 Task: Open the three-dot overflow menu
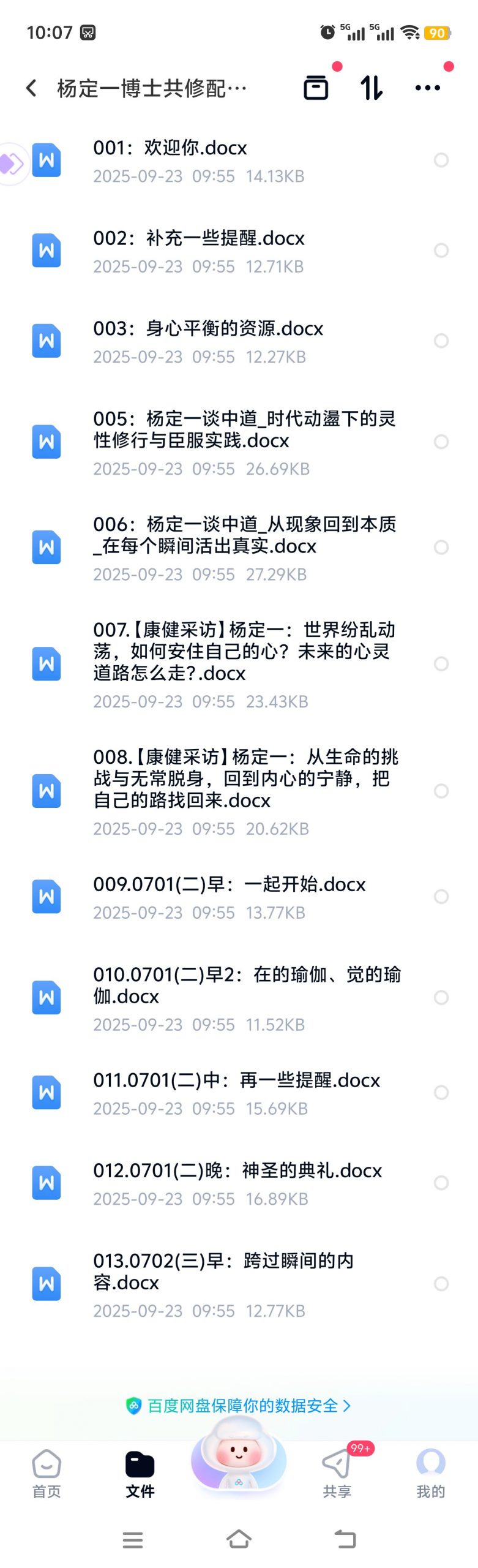point(427,88)
